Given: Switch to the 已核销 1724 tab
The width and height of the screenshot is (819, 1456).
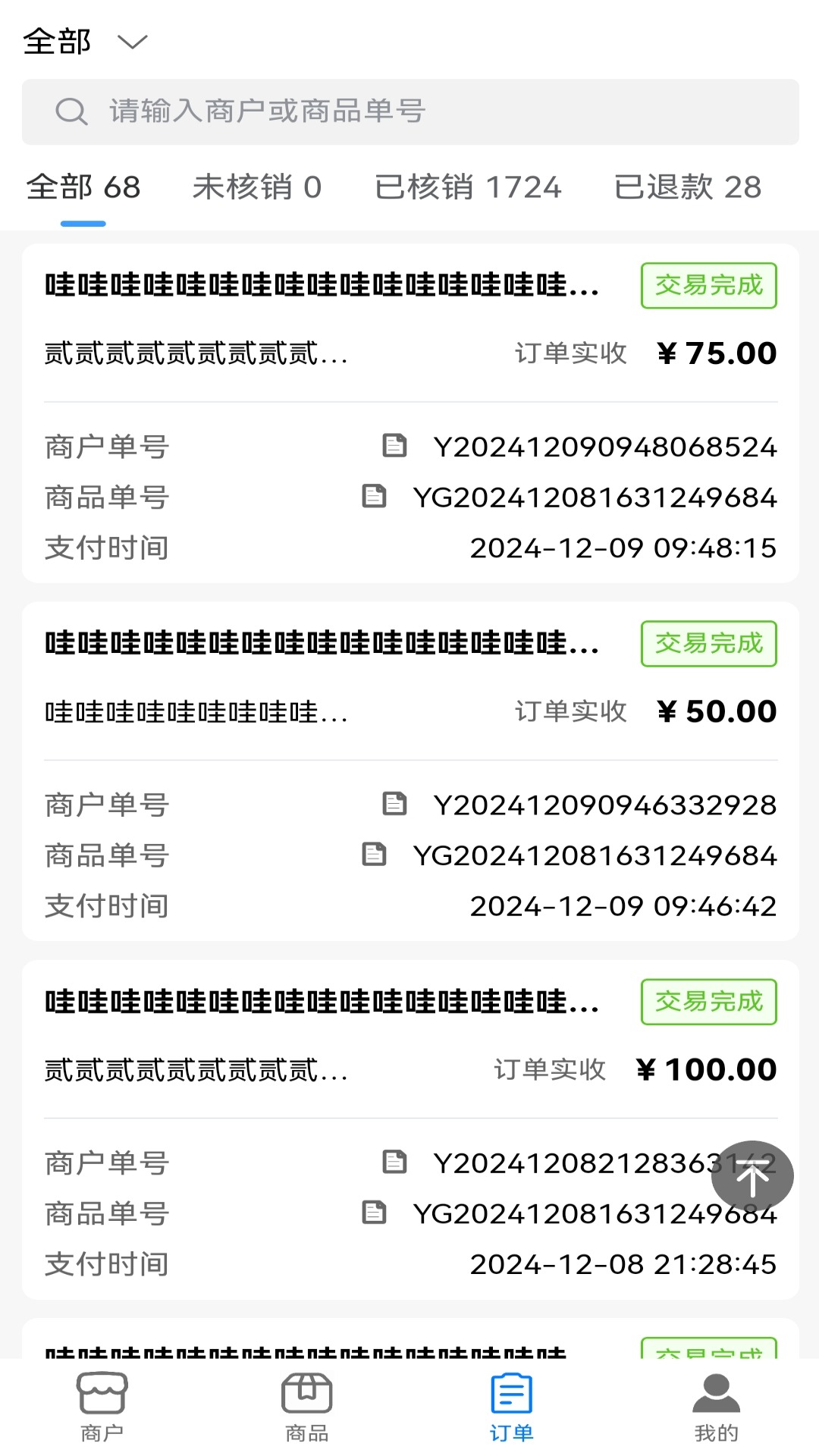Looking at the screenshot, I should click(x=469, y=187).
